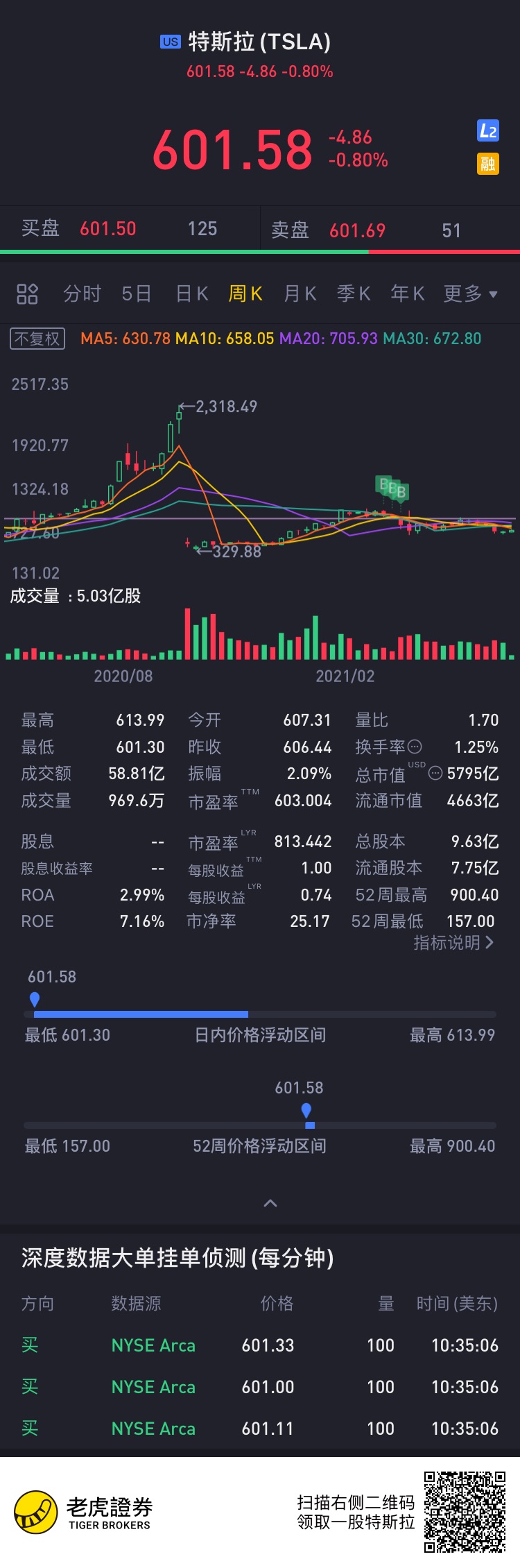
Task: Open 指标说明 indicator explanations
Action: click(x=453, y=942)
